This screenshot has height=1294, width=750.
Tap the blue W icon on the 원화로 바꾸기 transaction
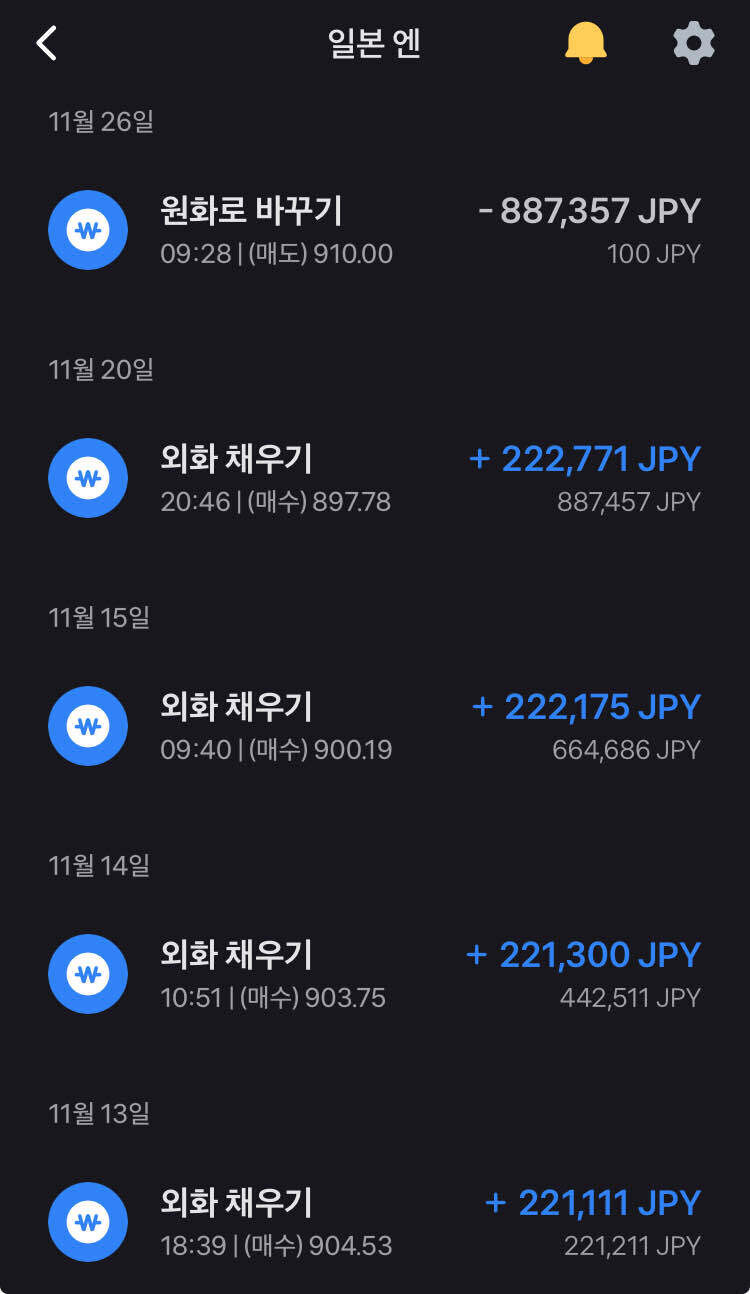[88, 229]
